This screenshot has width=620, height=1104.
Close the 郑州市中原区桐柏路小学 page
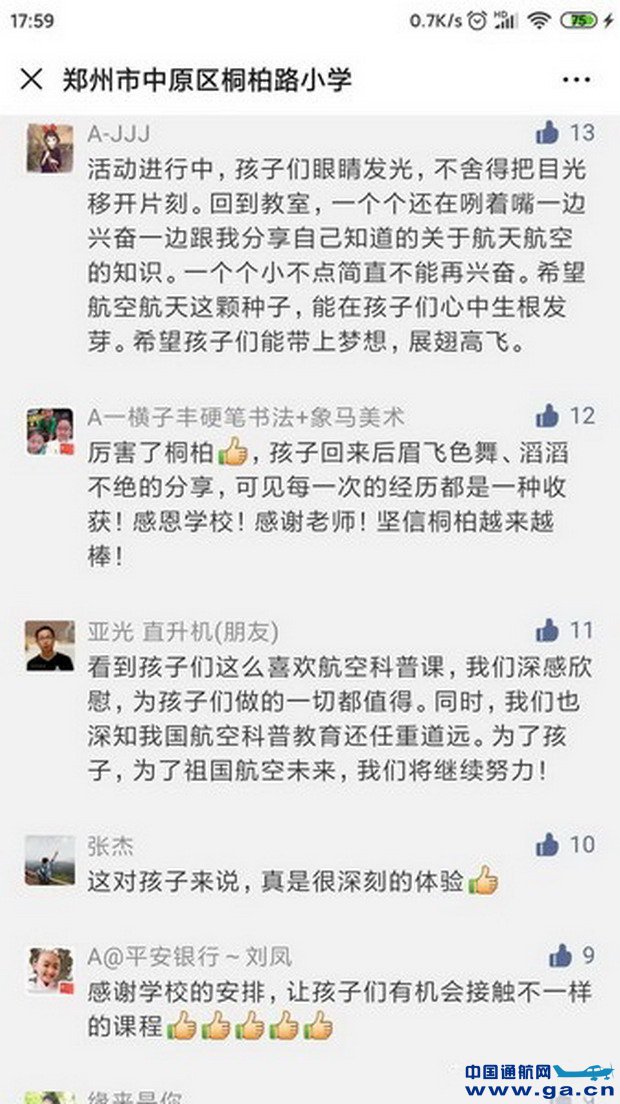pos(32,80)
